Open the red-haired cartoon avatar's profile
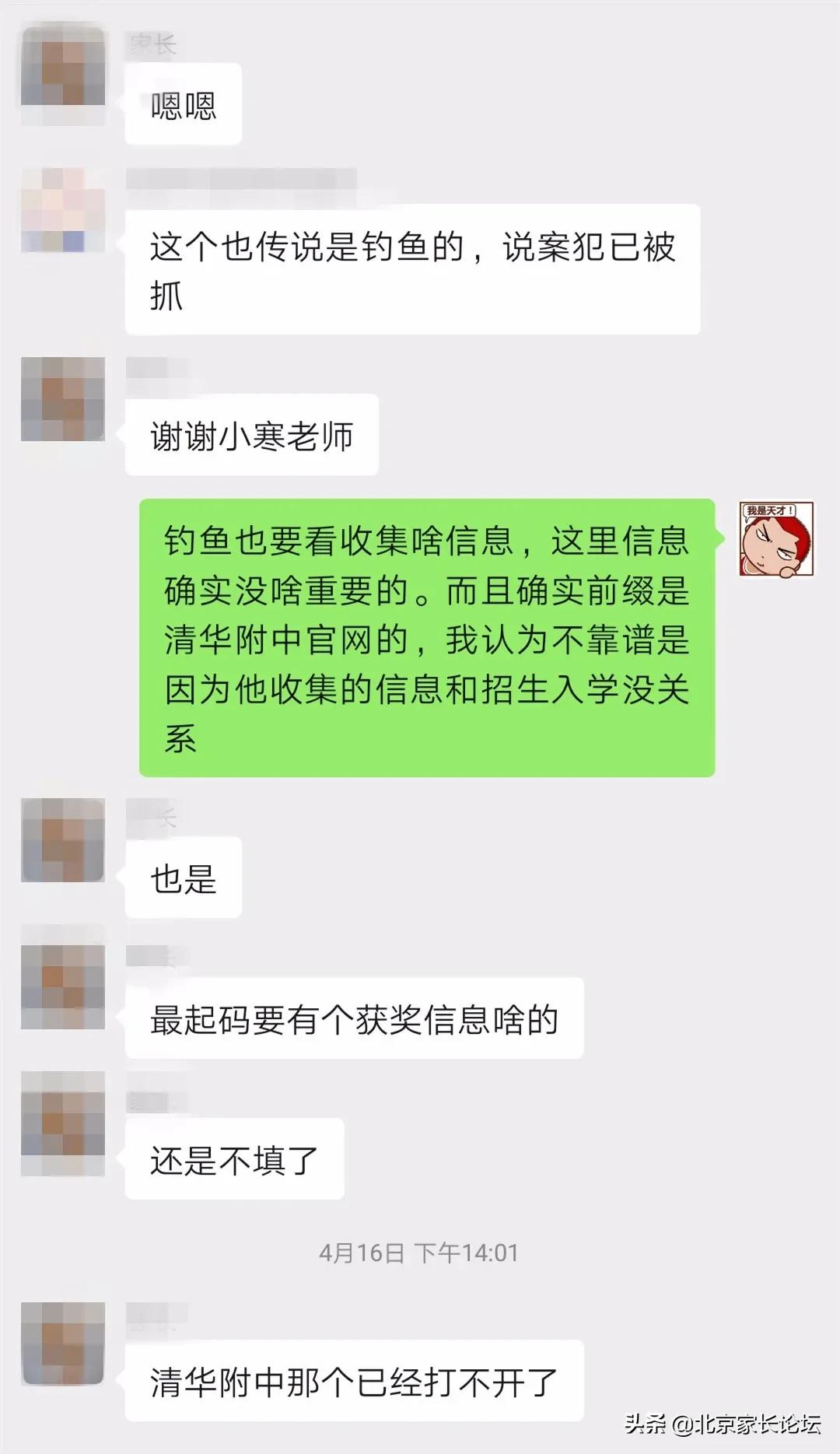 (x=775, y=539)
